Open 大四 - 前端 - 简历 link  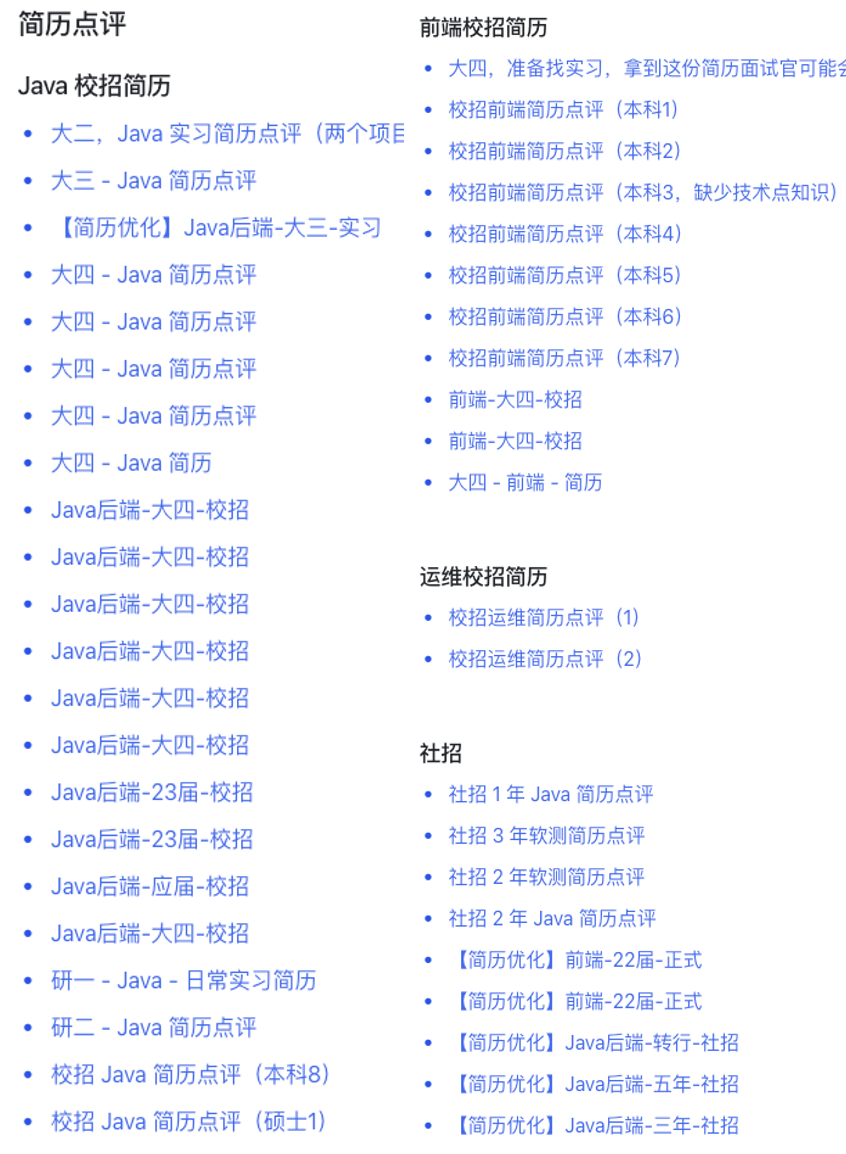525,482
